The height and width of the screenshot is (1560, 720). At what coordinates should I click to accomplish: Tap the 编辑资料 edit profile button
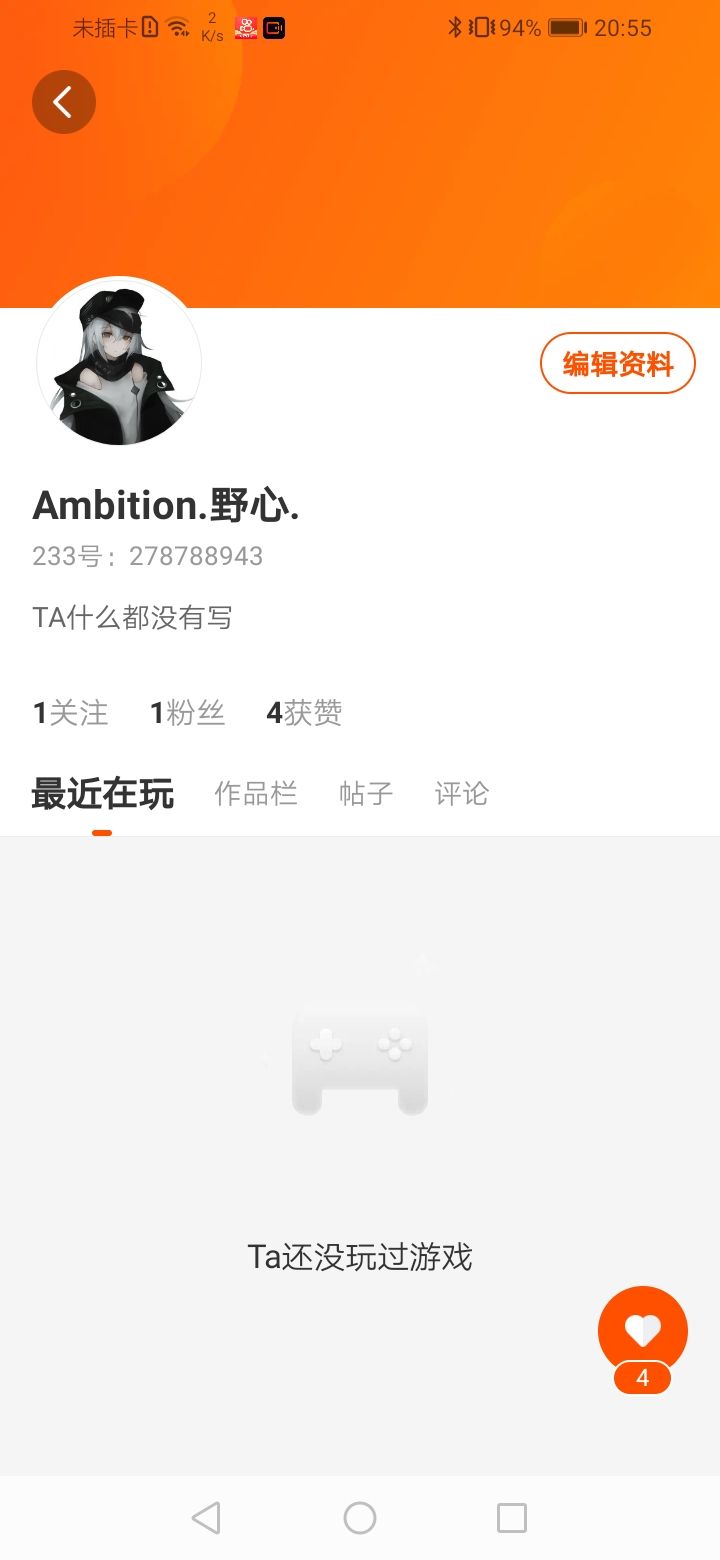618,363
